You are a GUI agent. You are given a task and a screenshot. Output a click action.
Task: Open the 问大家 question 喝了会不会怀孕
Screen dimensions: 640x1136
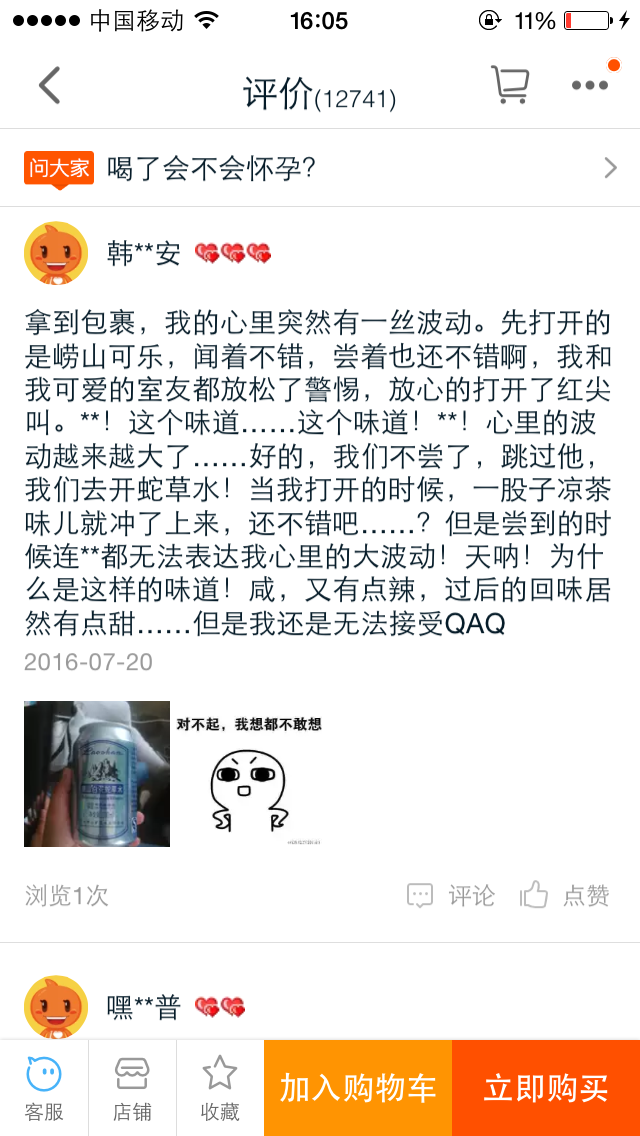(x=320, y=168)
